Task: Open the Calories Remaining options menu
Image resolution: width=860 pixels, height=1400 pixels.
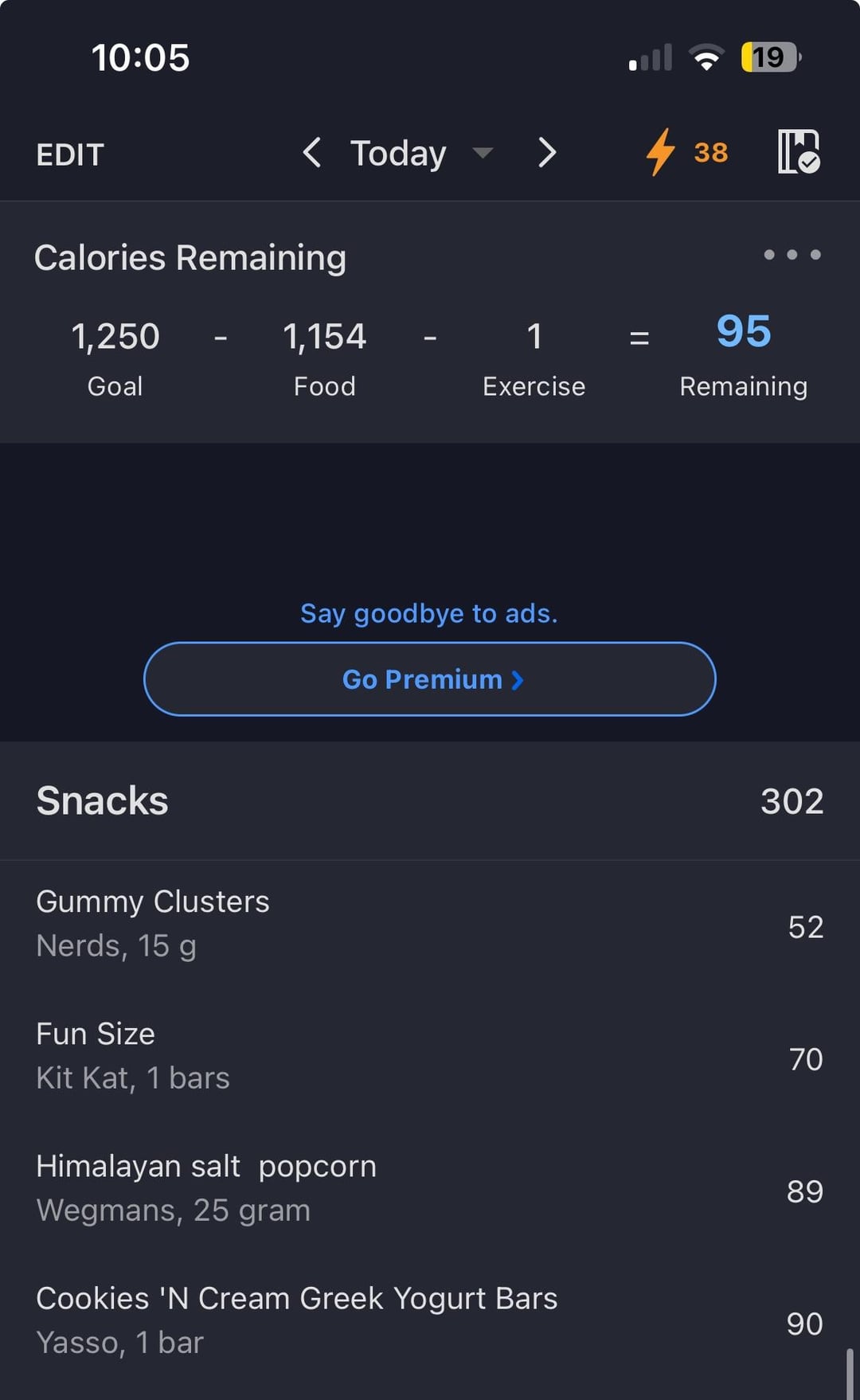Action: 792,255
